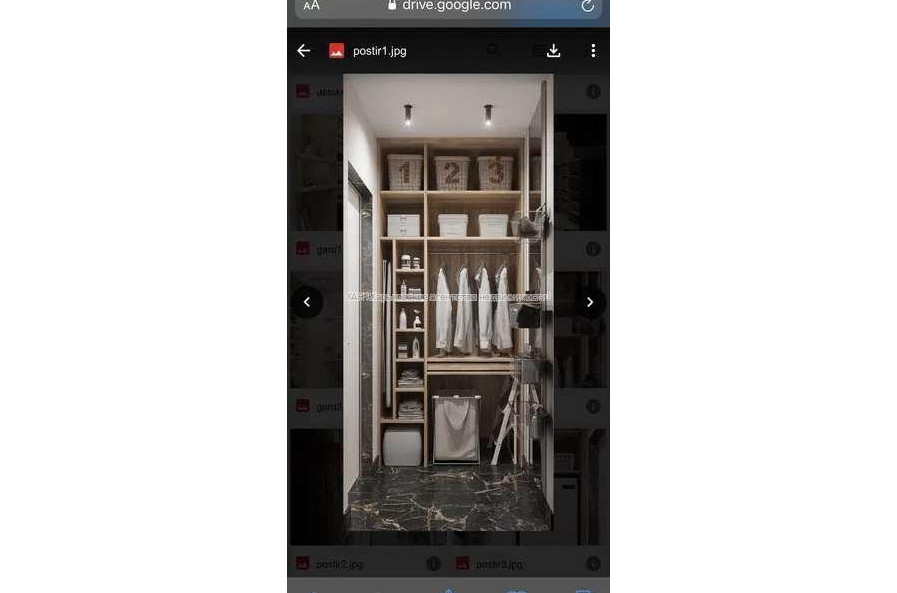Open the three-dot overflow menu
Screen dimensions: 897x593
[593, 51]
